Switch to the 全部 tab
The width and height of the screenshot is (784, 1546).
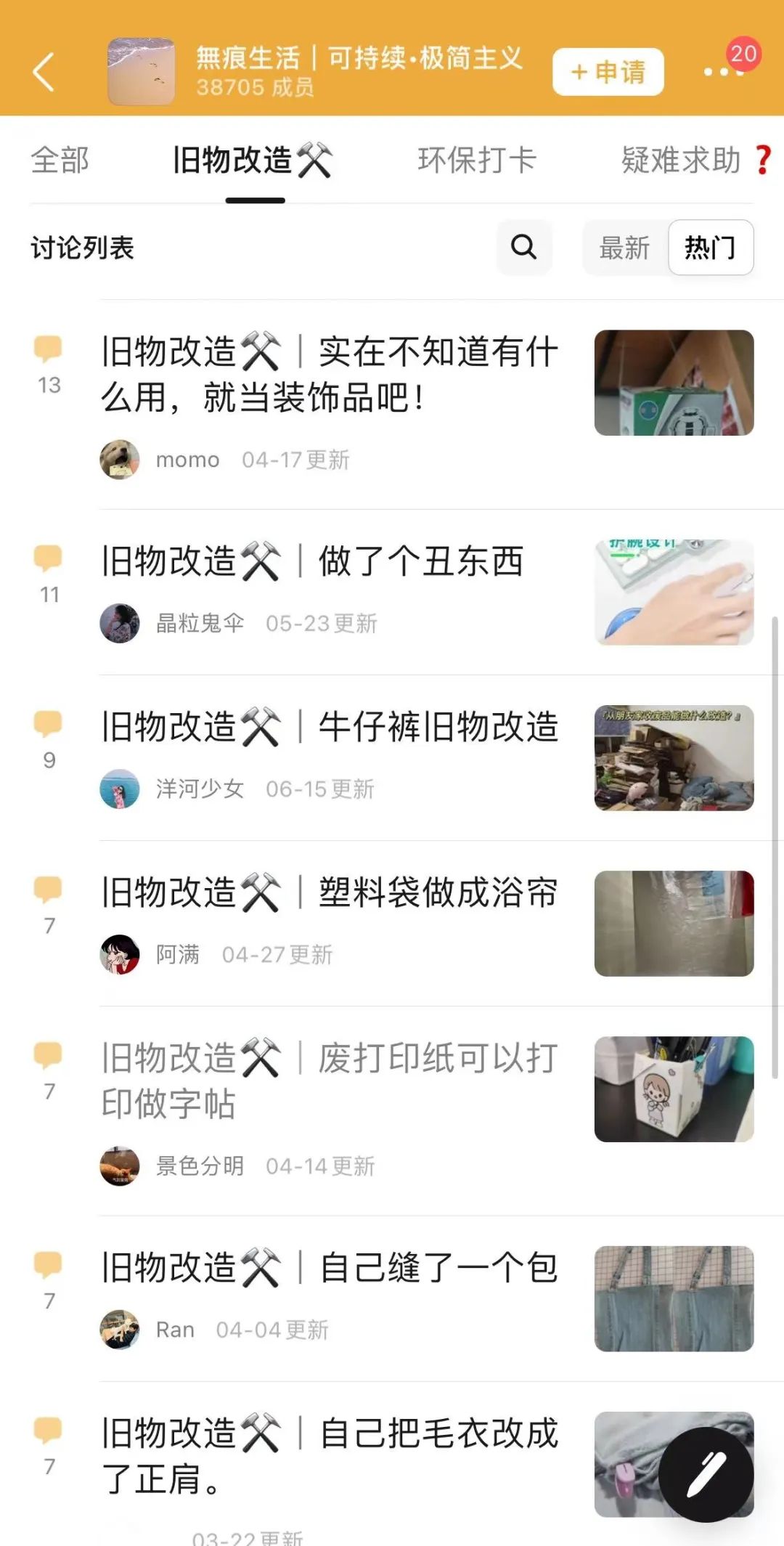(x=60, y=160)
